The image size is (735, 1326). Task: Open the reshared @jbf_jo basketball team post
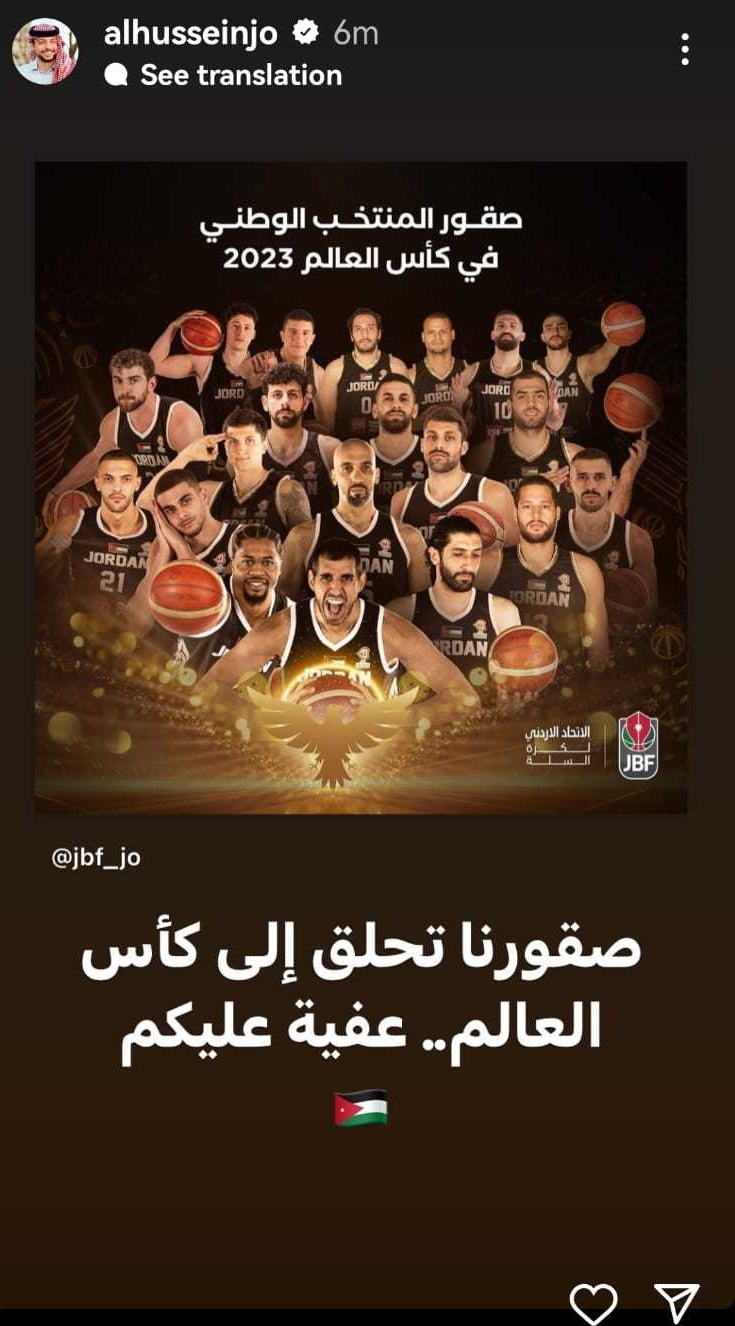pos(361,488)
